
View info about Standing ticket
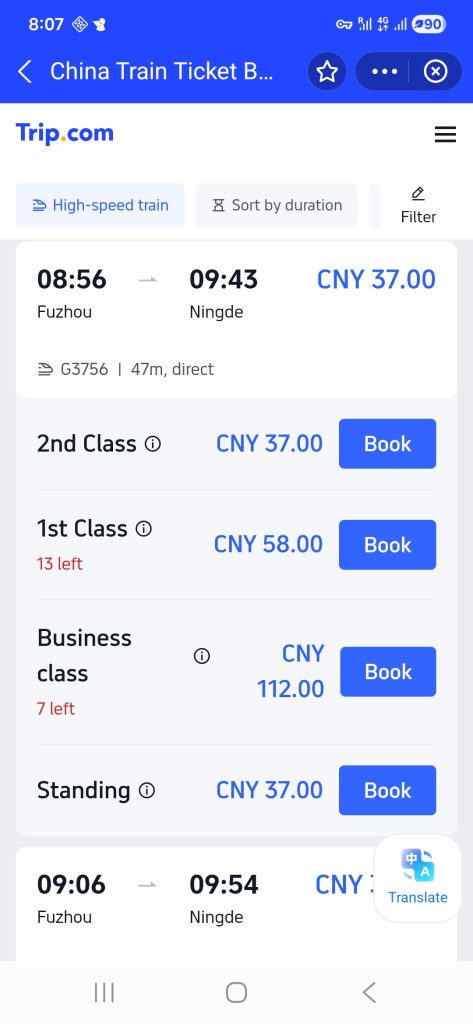[147, 791]
